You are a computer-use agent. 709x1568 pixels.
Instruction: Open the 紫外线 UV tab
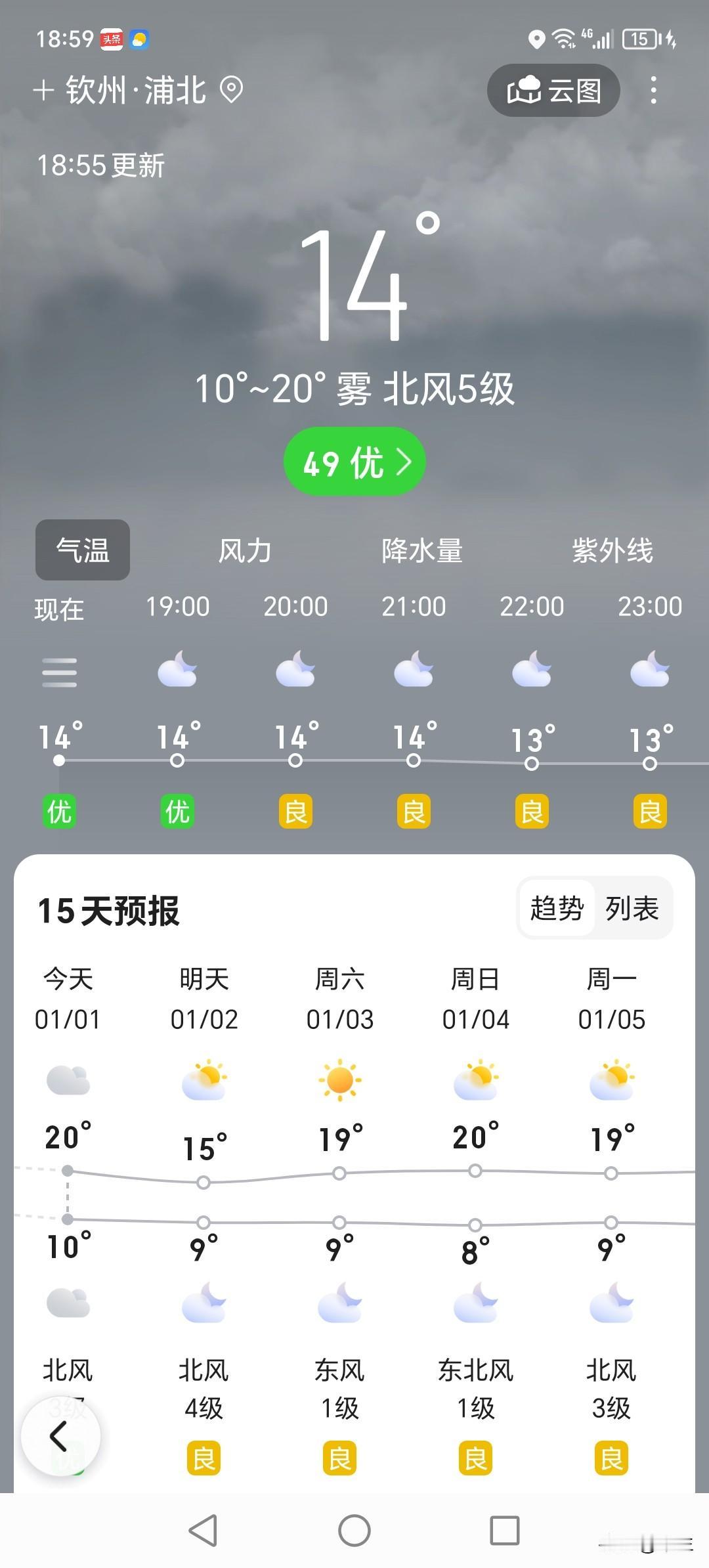click(x=612, y=552)
